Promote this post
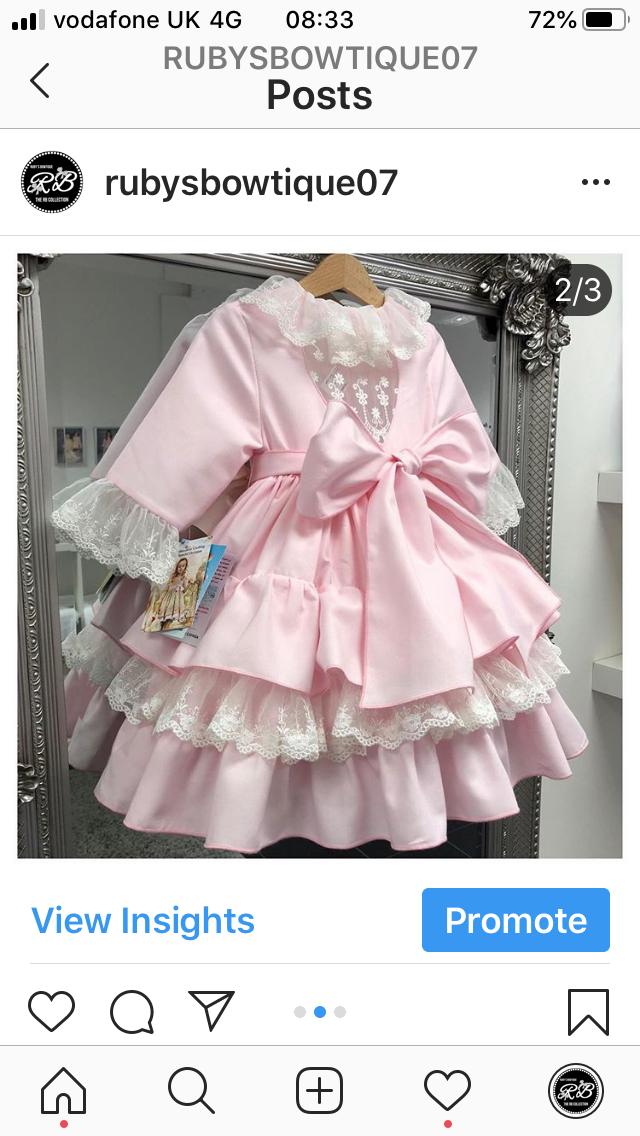This screenshot has width=640, height=1136. [515, 920]
